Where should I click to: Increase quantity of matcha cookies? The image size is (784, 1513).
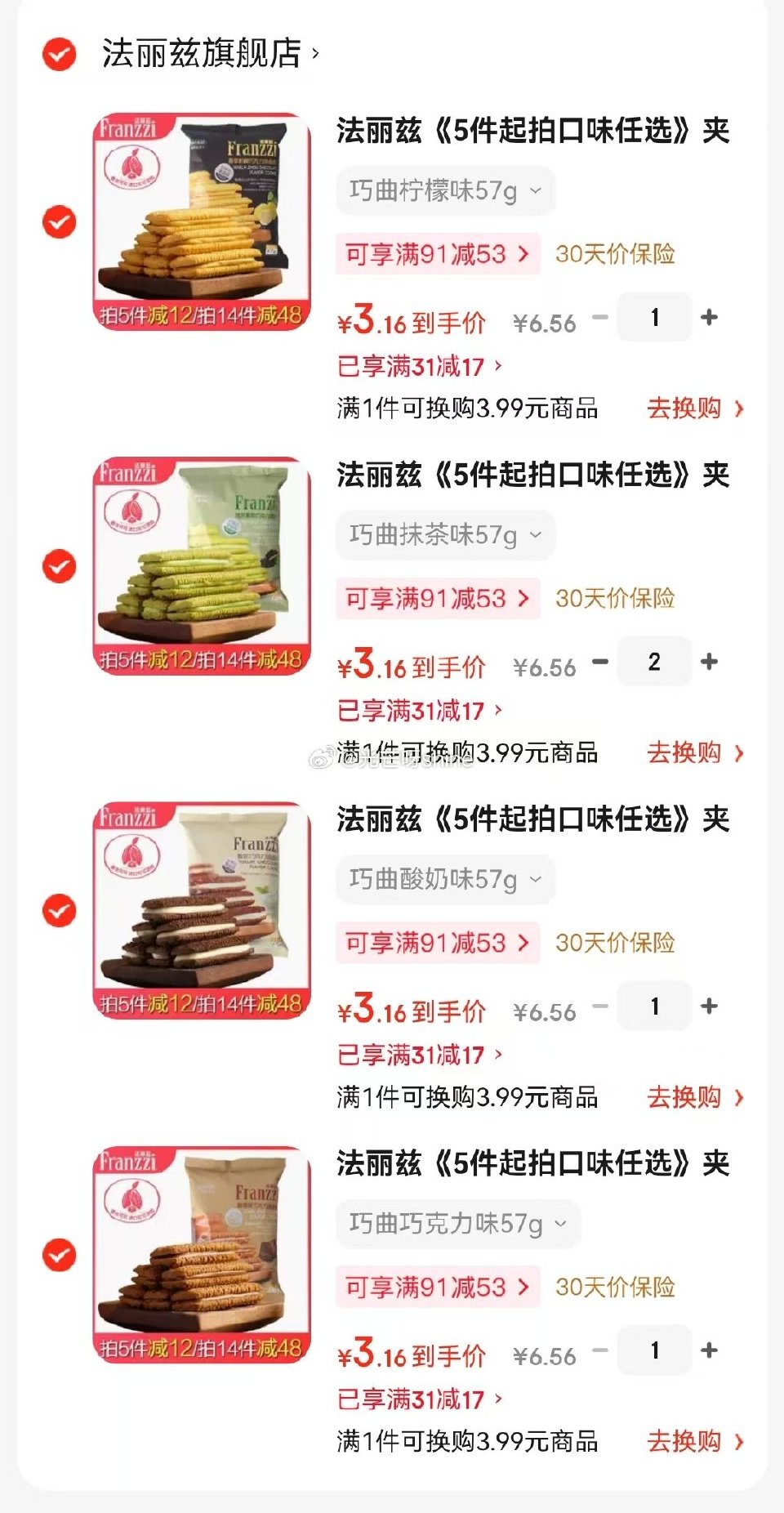pyautogui.click(x=709, y=662)
